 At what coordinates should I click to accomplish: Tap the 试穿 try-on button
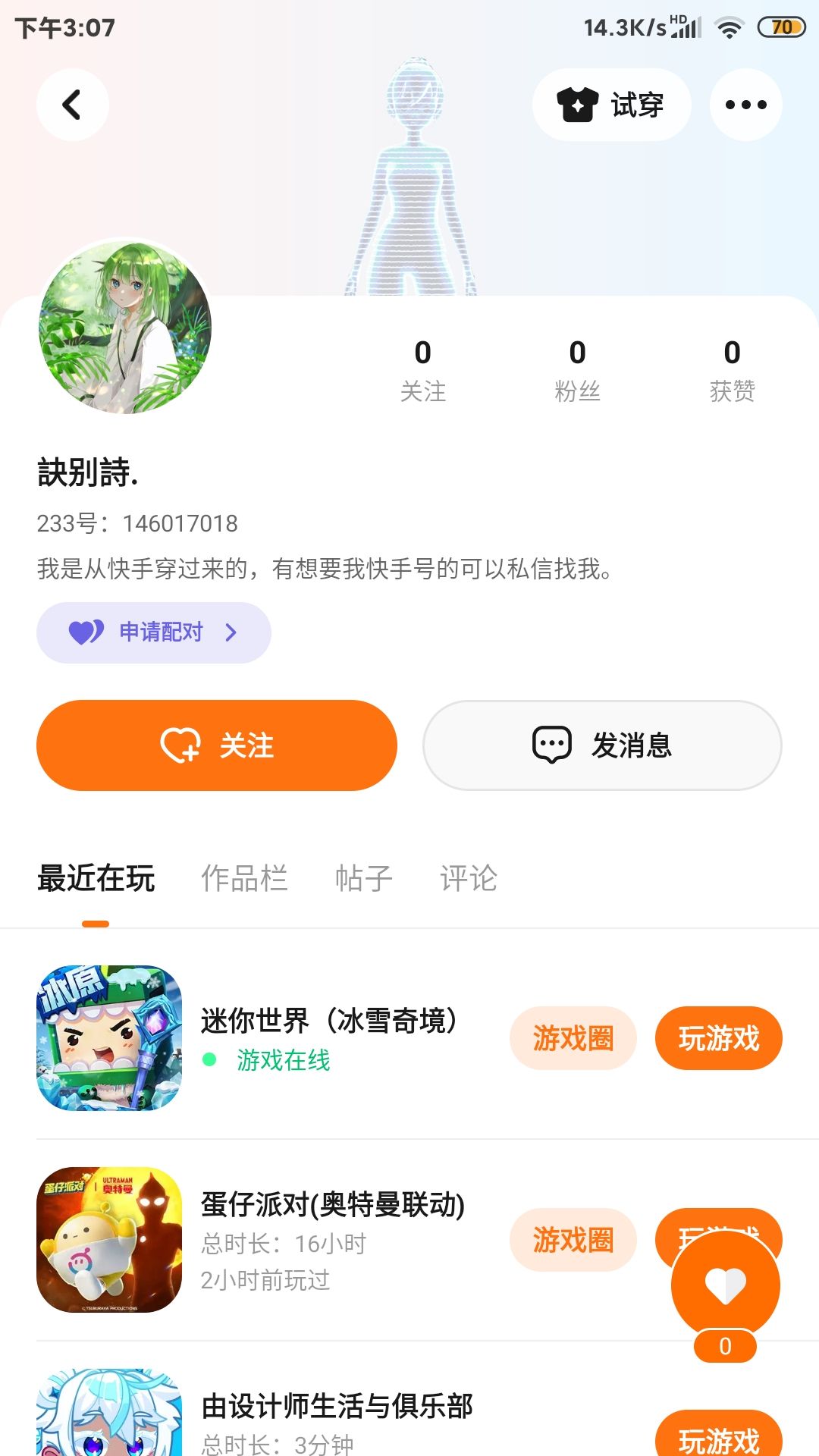tap(611, 105)
